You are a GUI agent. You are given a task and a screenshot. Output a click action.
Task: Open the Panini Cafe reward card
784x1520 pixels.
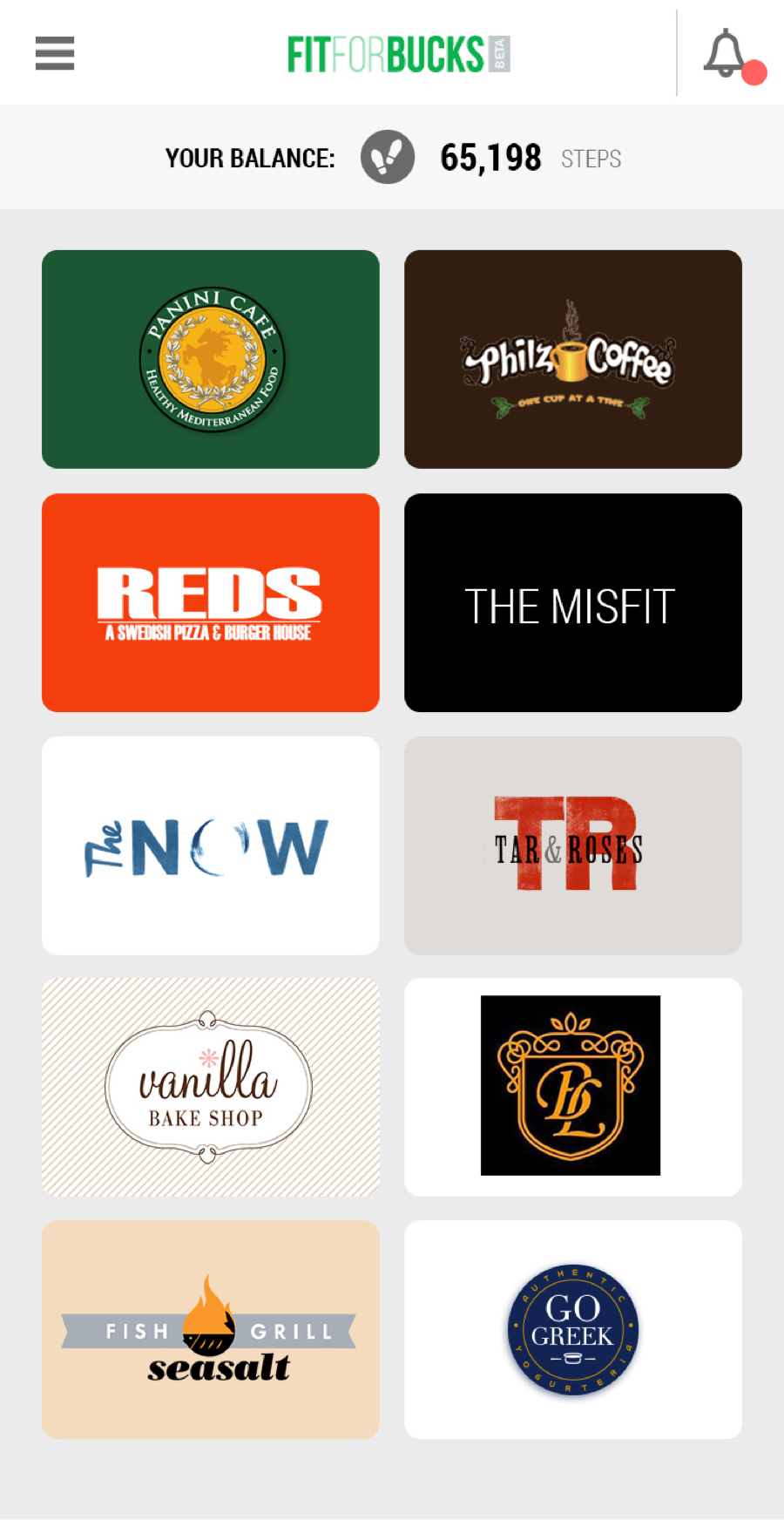tap(211, 359)
